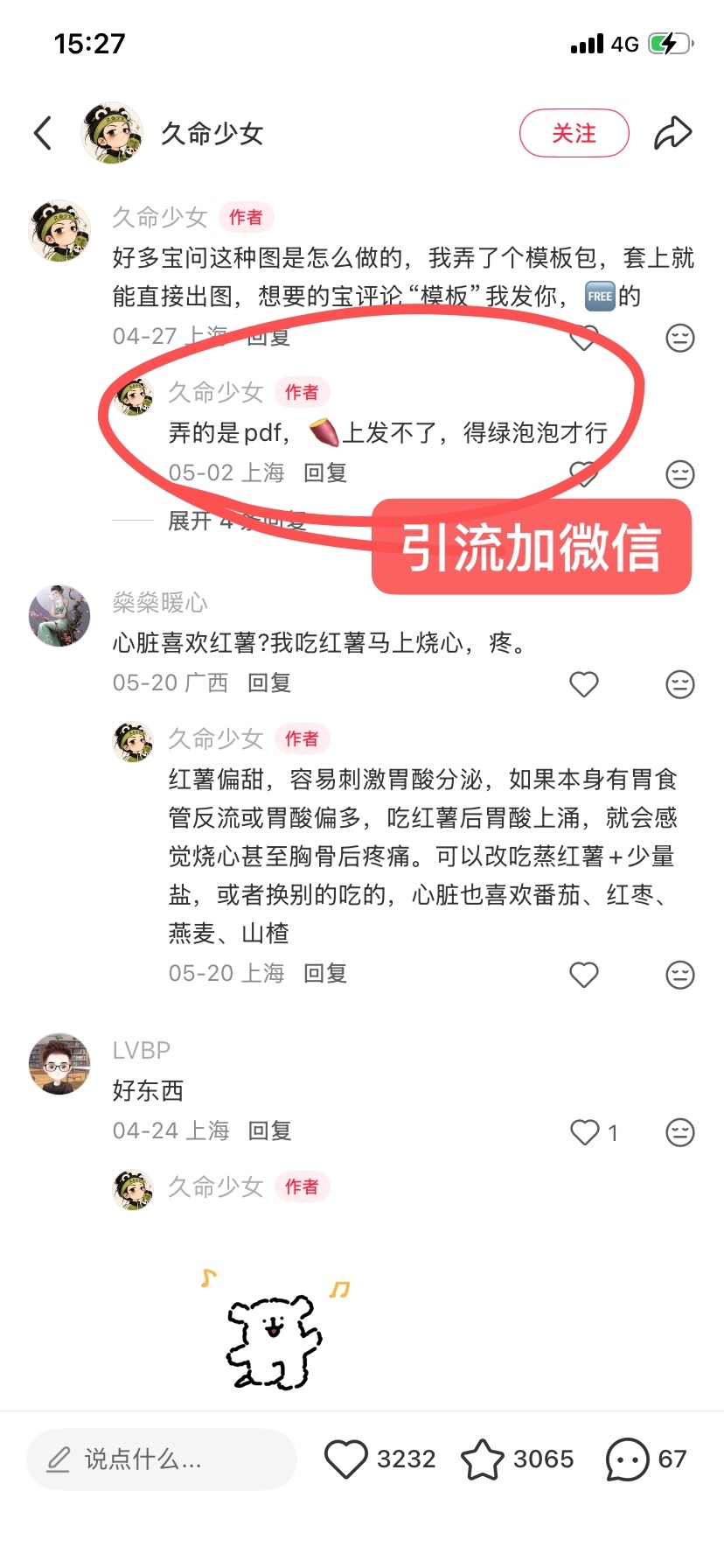Image resolution: width=724 pixels, height=1568 pixels.
Task: Reply to 燊燊暖心's comment
Action: coord(269,682)
